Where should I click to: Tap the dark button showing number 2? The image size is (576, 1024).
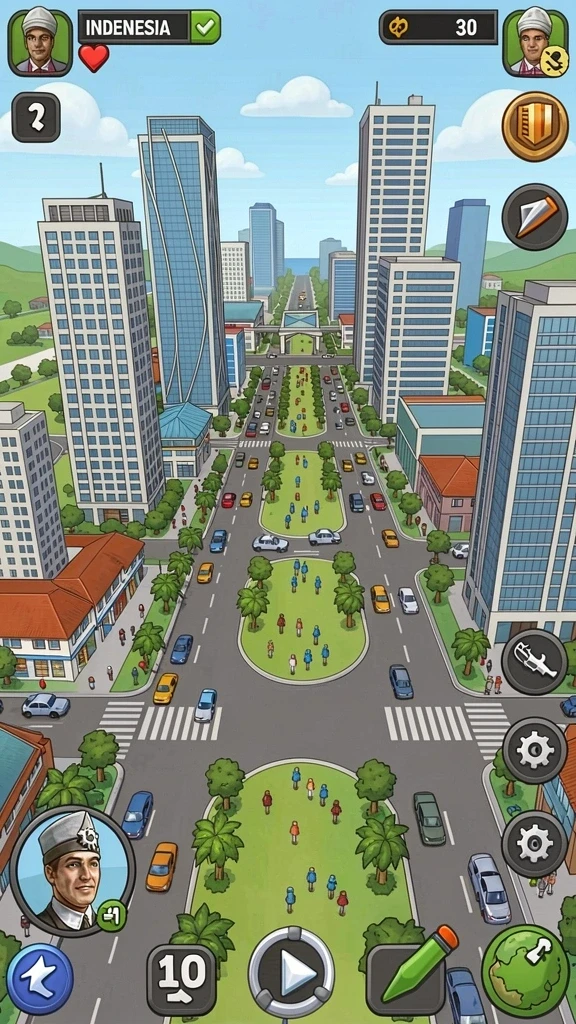click(x=36, y=118)
